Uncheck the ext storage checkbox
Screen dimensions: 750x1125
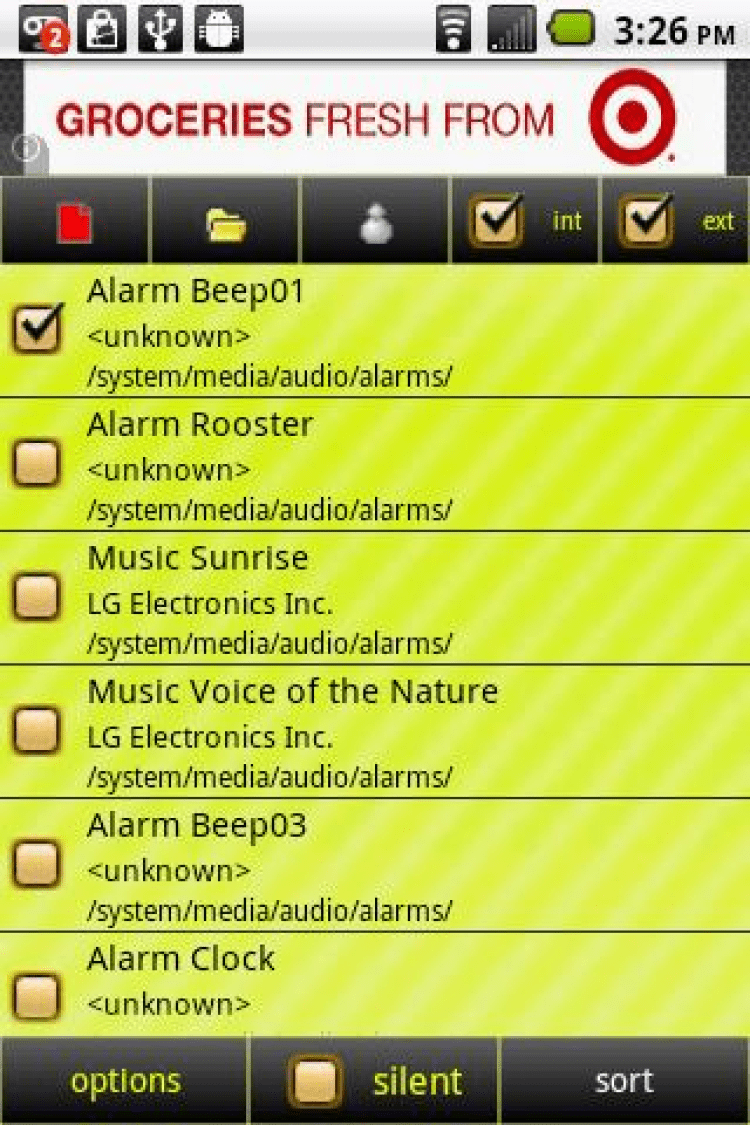645,221
